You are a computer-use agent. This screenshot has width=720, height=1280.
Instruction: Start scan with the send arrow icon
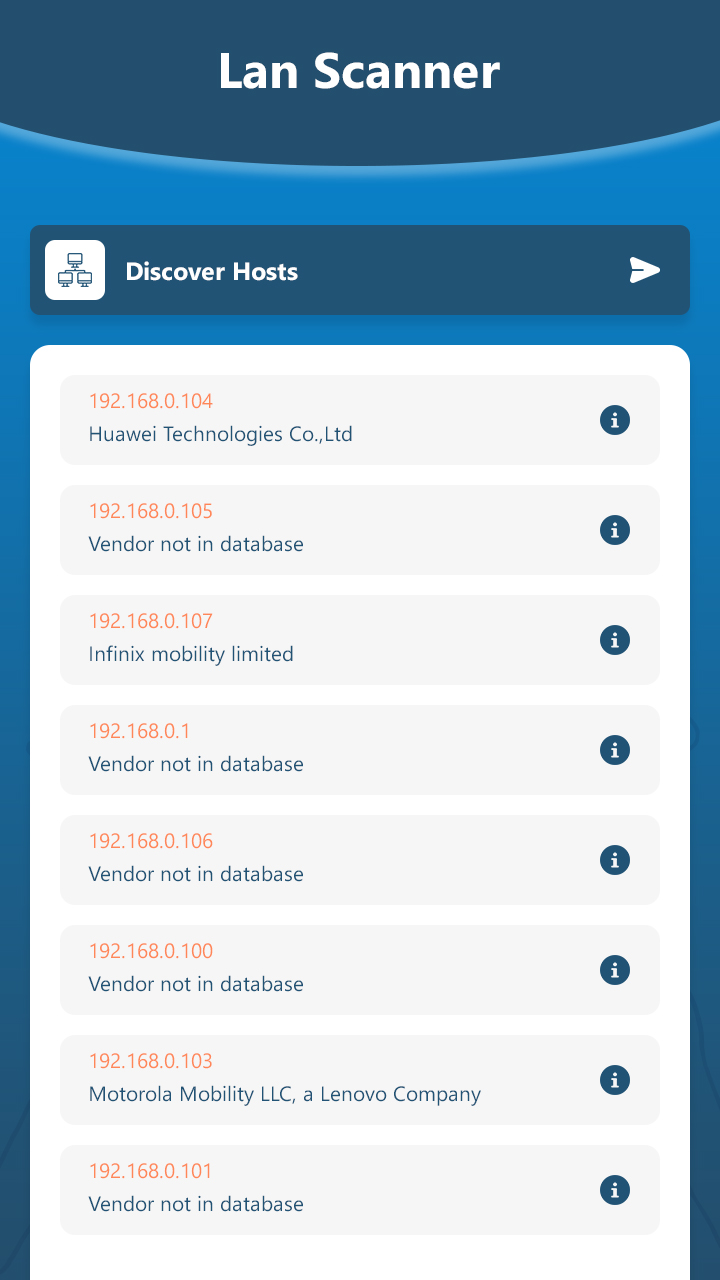pos(645,270)
